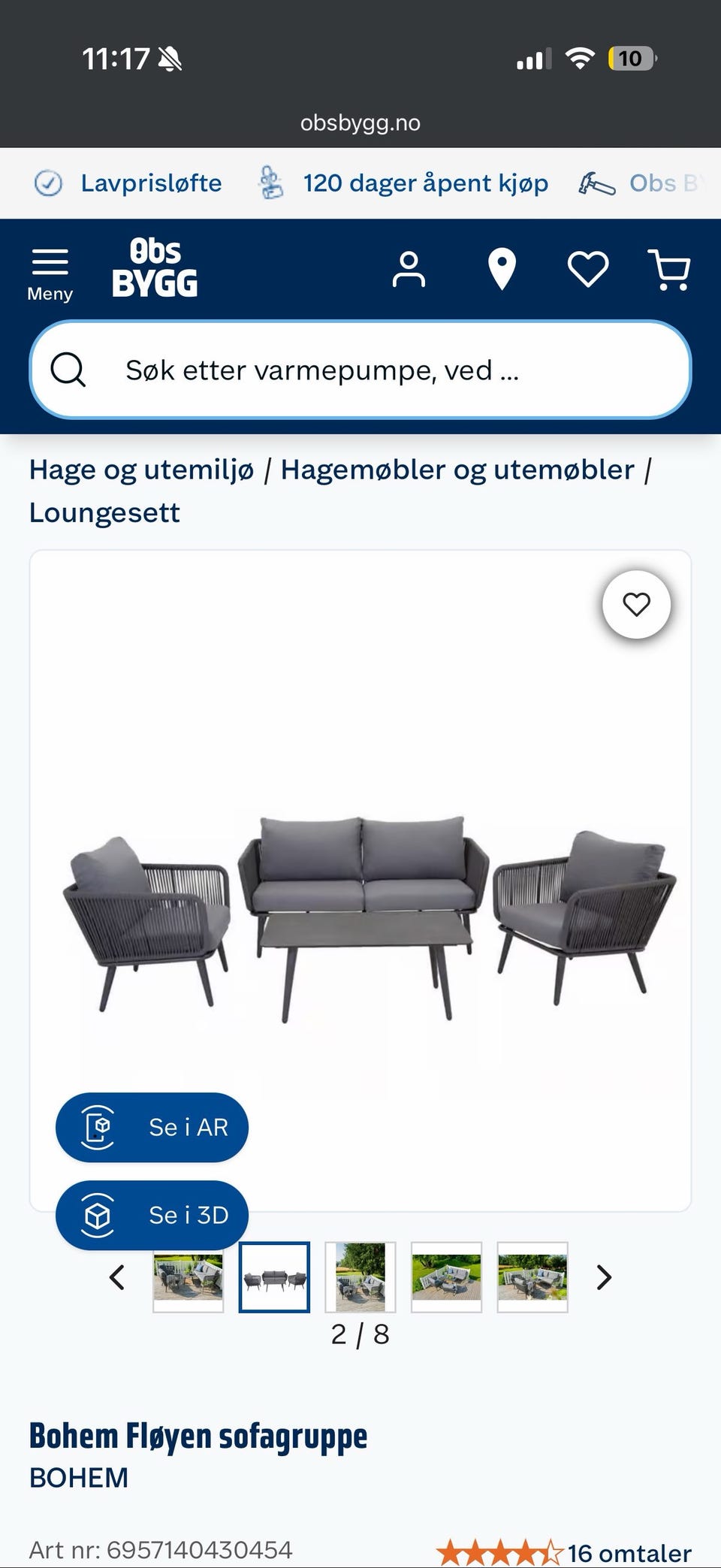Screen dimensions: 721x1568
Task: Open the favorites heart icon in header
Action: 587,269
